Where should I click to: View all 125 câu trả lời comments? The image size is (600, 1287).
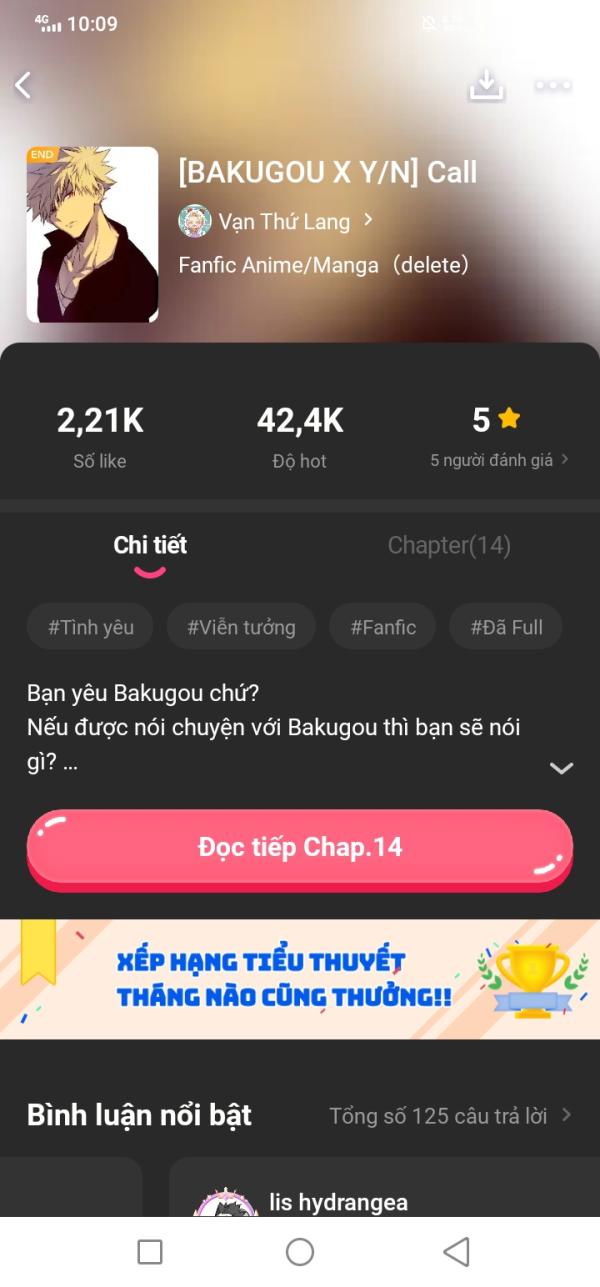click(x=450, y=1115)
